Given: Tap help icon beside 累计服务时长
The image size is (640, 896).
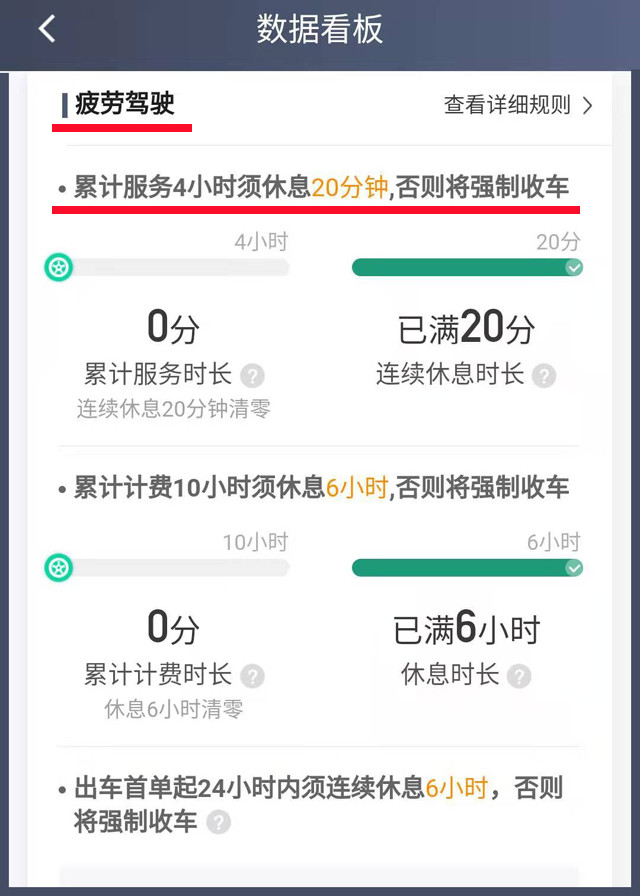Looking at the screenshot, I should click(x=253, y=376).
